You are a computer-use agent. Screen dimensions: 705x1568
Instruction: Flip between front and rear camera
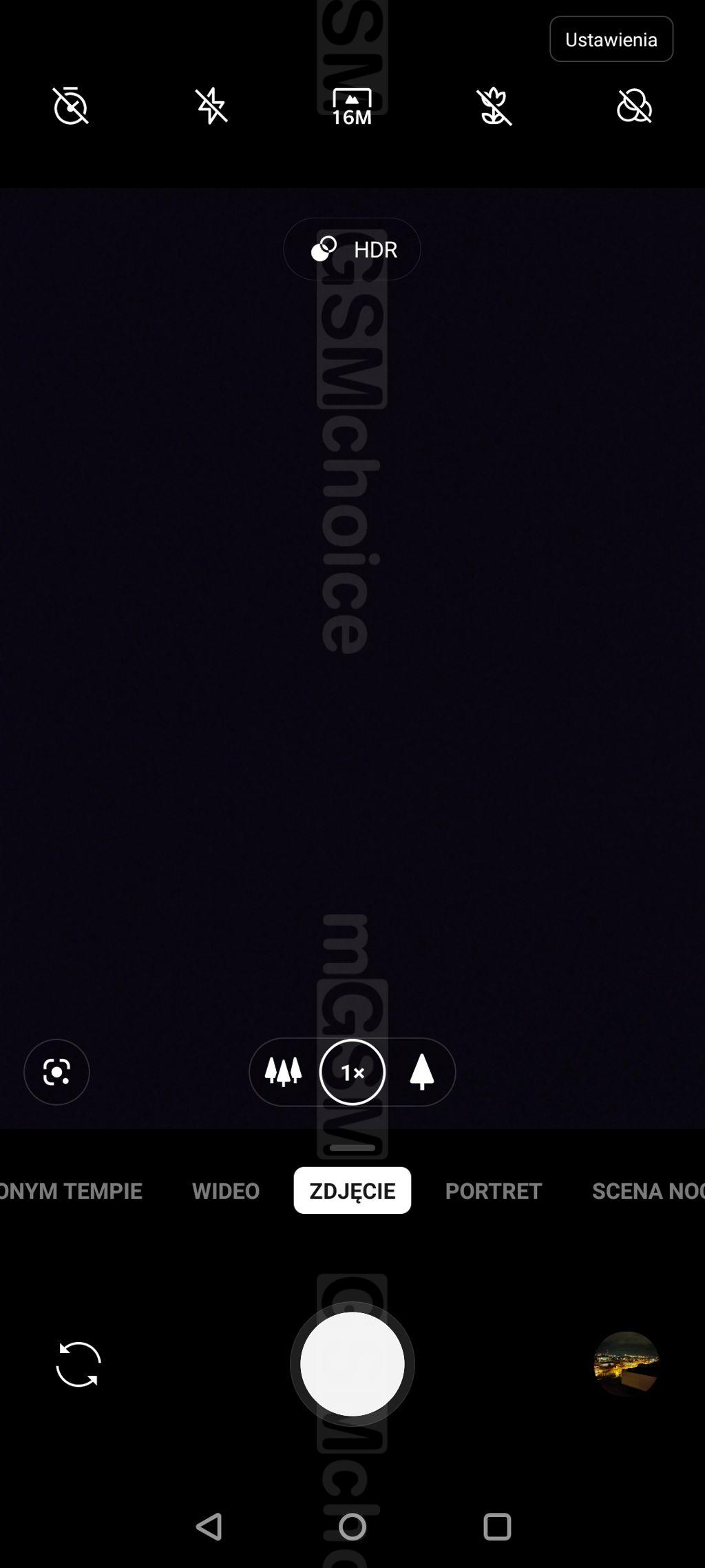[x=78, y=1364]
